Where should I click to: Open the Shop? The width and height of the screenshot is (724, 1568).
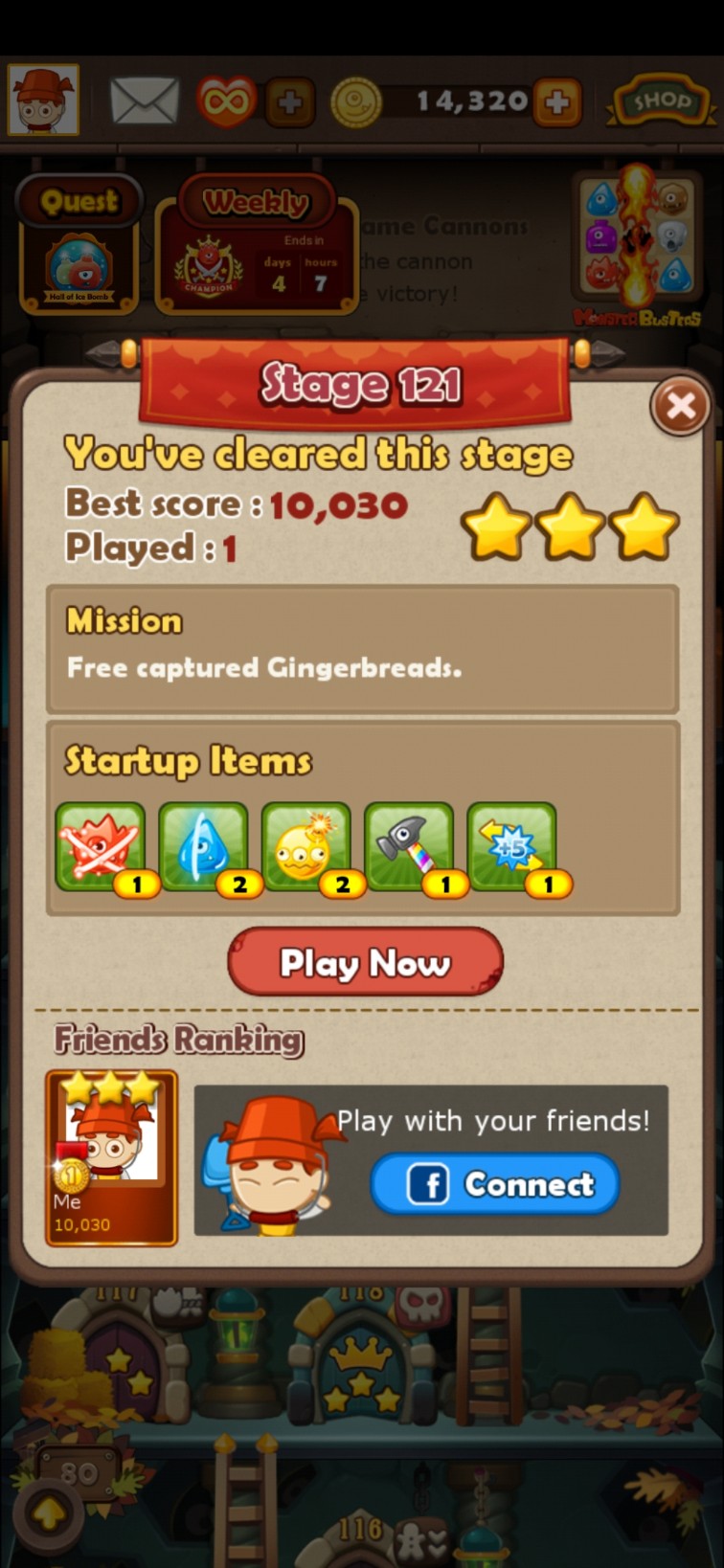coord(660,101)
